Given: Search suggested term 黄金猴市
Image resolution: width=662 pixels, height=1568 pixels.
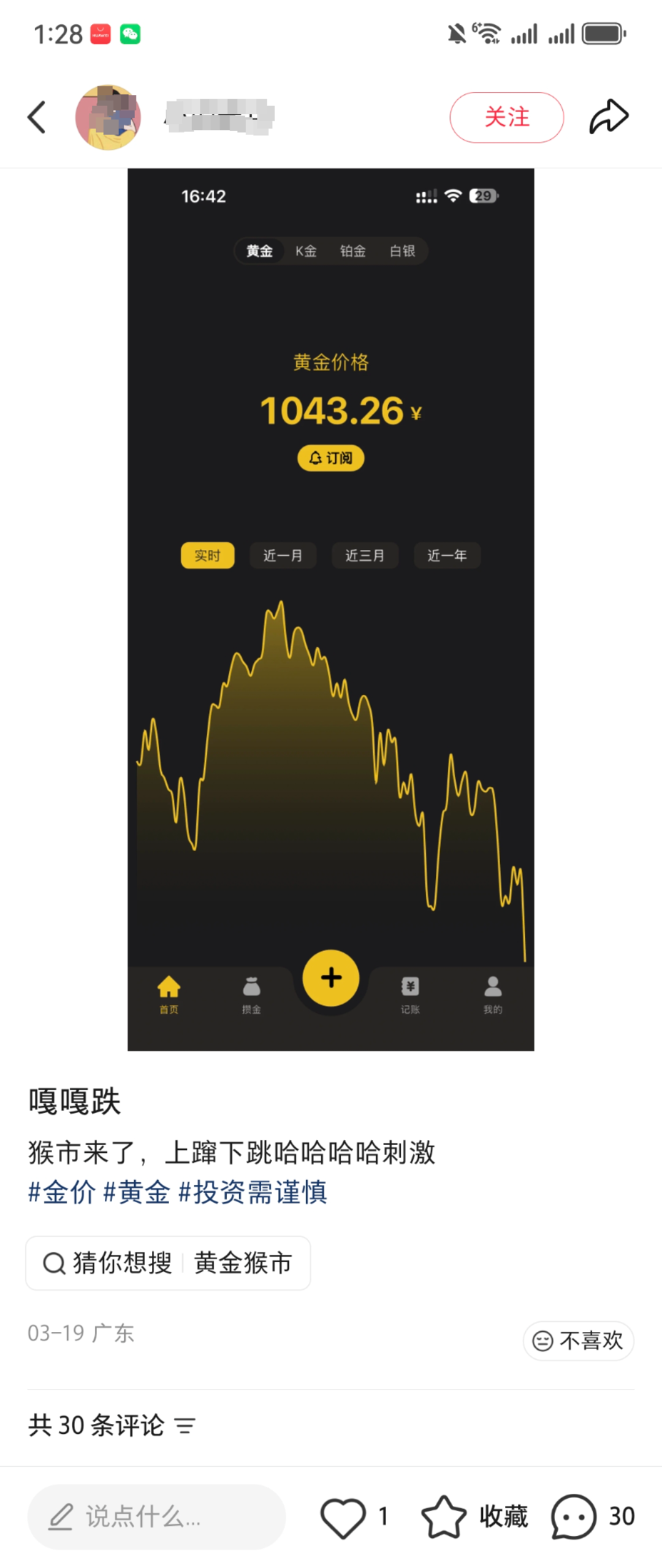Looking at the screenshot, I should coord(243,1263).
